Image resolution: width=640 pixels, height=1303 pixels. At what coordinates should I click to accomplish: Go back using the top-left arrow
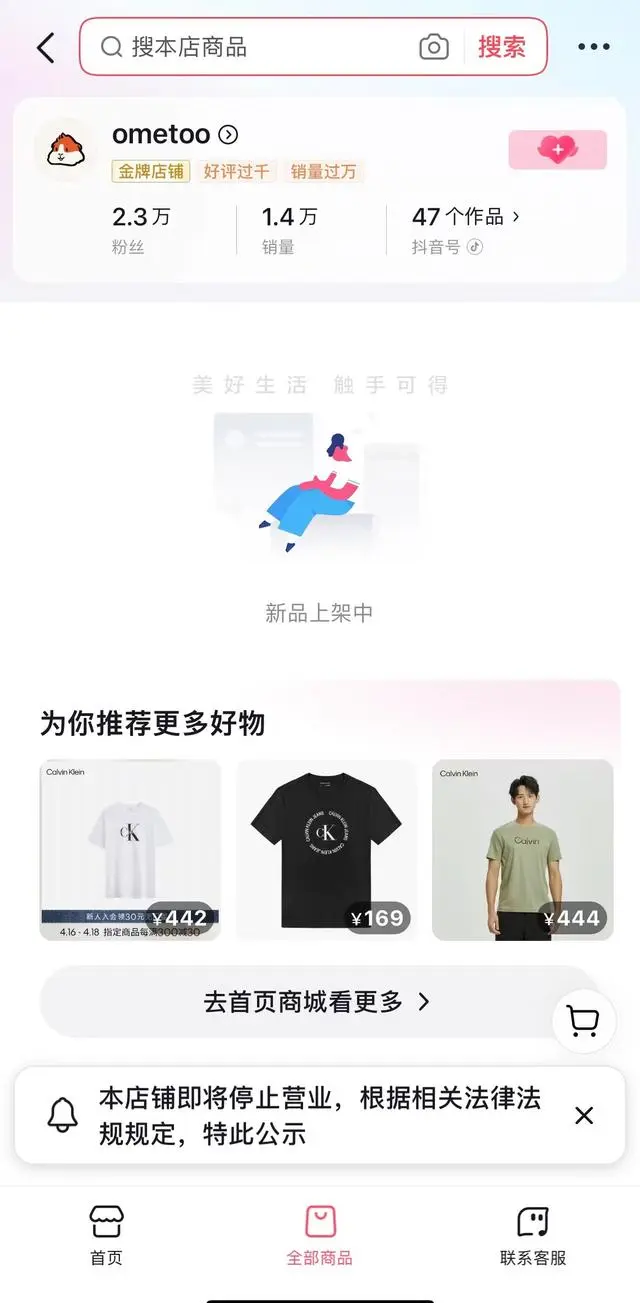click(46, 47)
